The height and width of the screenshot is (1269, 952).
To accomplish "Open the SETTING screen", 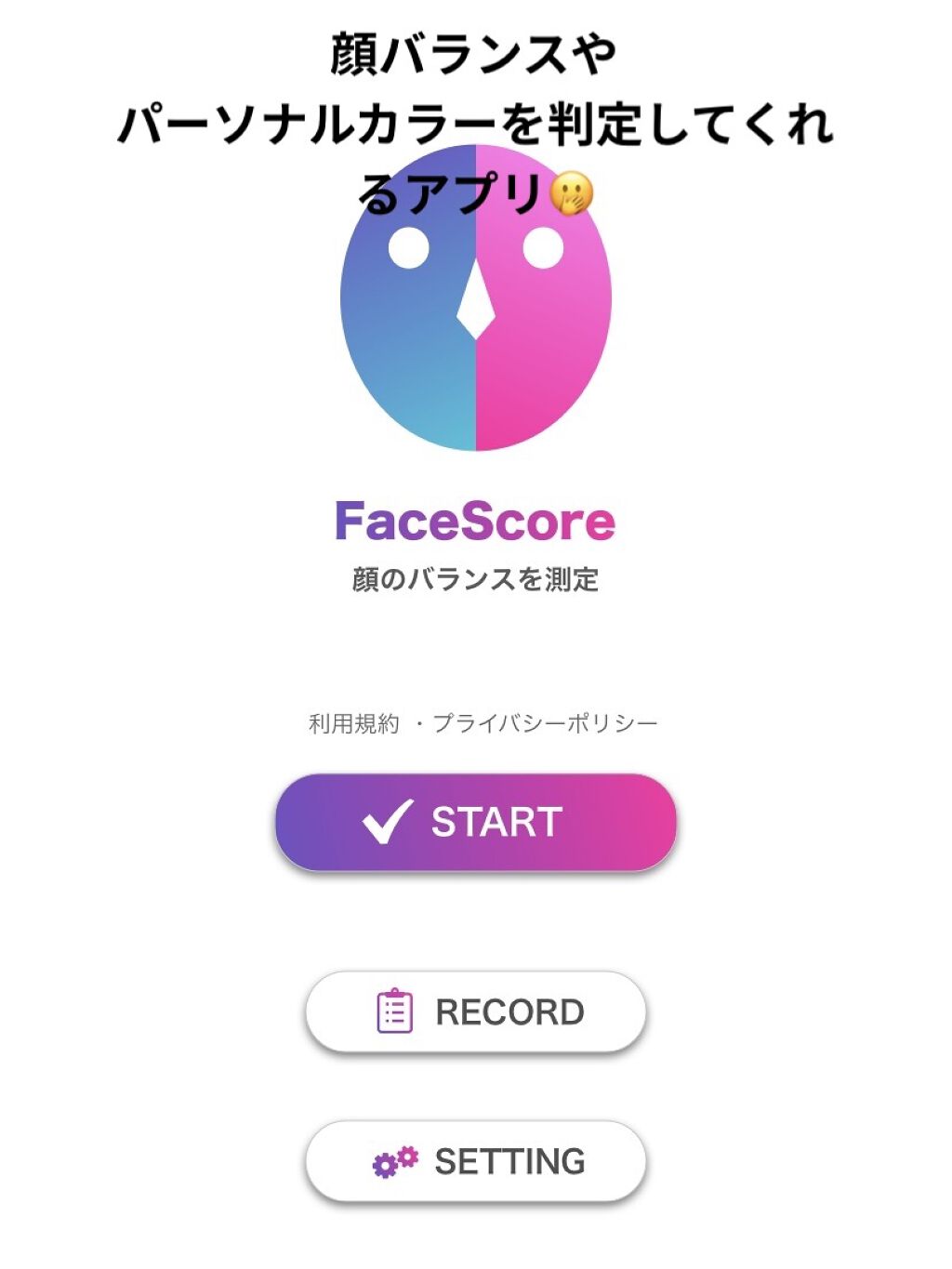I will tap(476, 1161).
